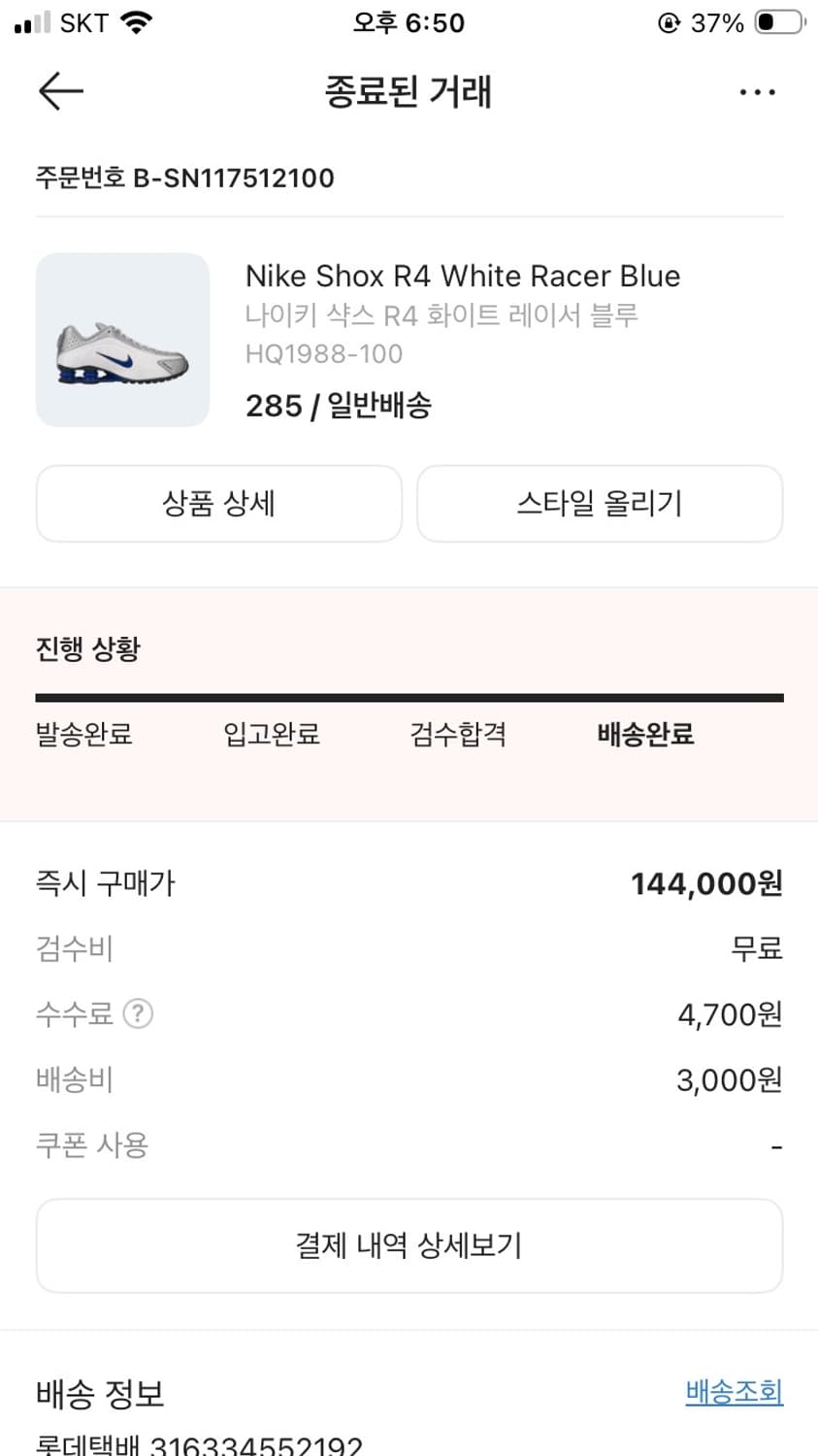Select the 종료된 거래 title
This screenshot has height=1456, width=818.
[x=409, y=91]
